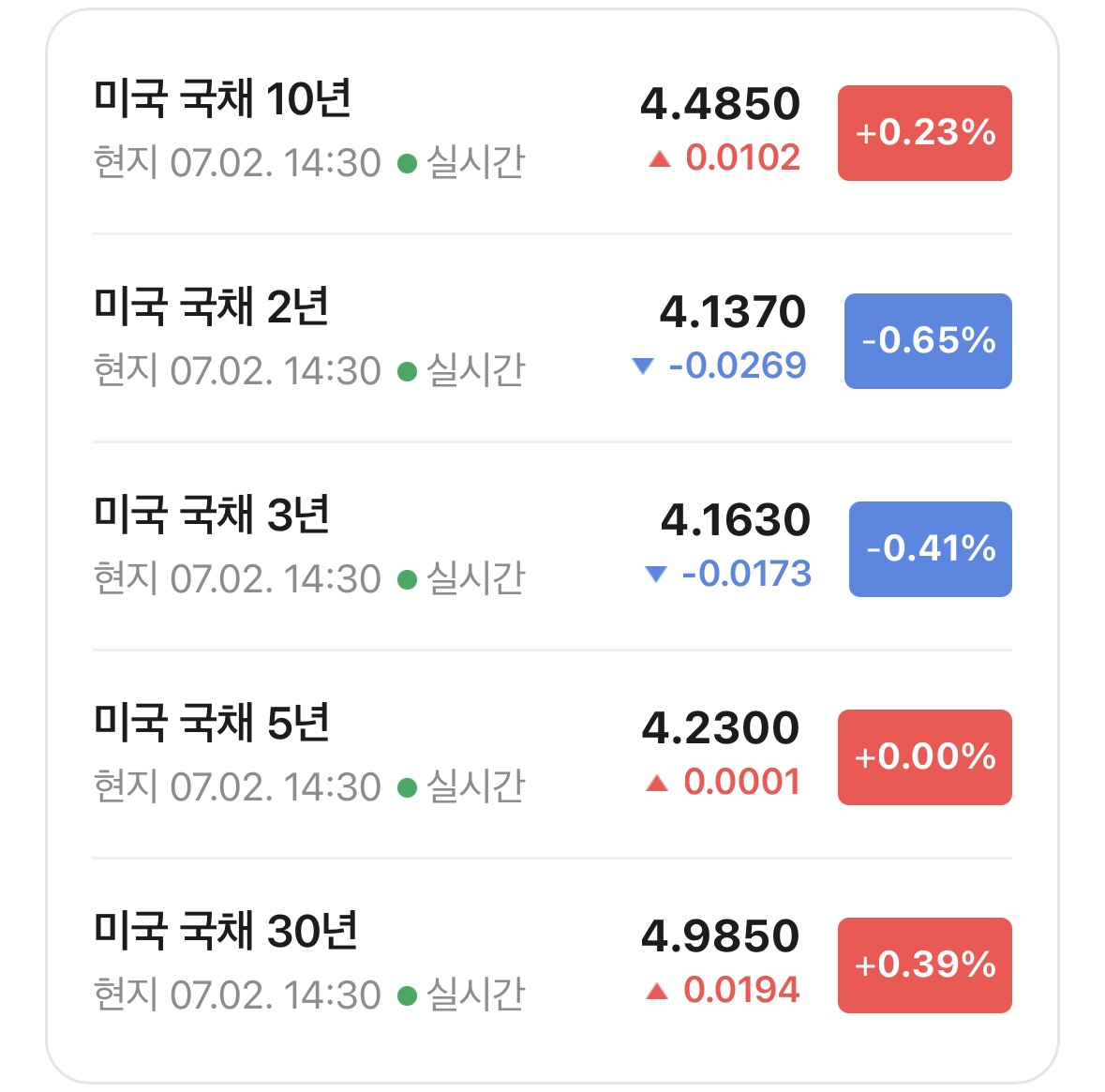Open the 미국 국채 30년 row
The height and width of the screenshot is (1092, 1105).
point(553,963)
